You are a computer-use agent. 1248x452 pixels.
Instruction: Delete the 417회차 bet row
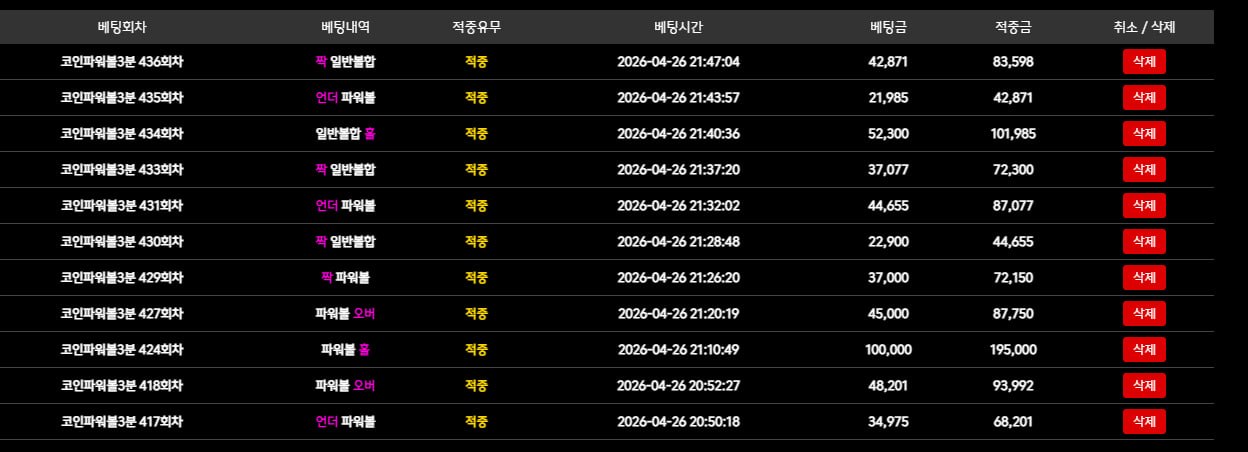coord(1144,422)
